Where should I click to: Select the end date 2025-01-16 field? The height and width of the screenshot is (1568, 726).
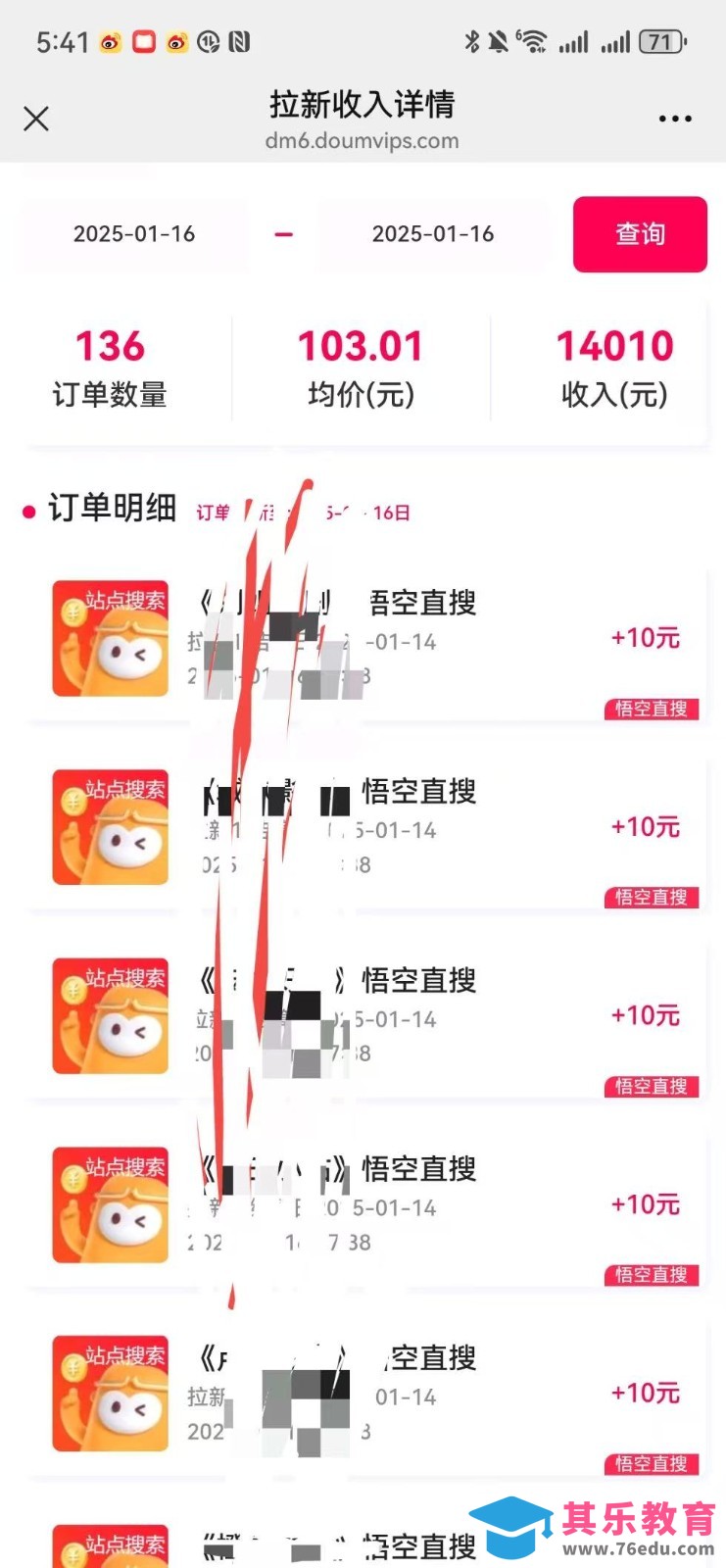[433, 234]
